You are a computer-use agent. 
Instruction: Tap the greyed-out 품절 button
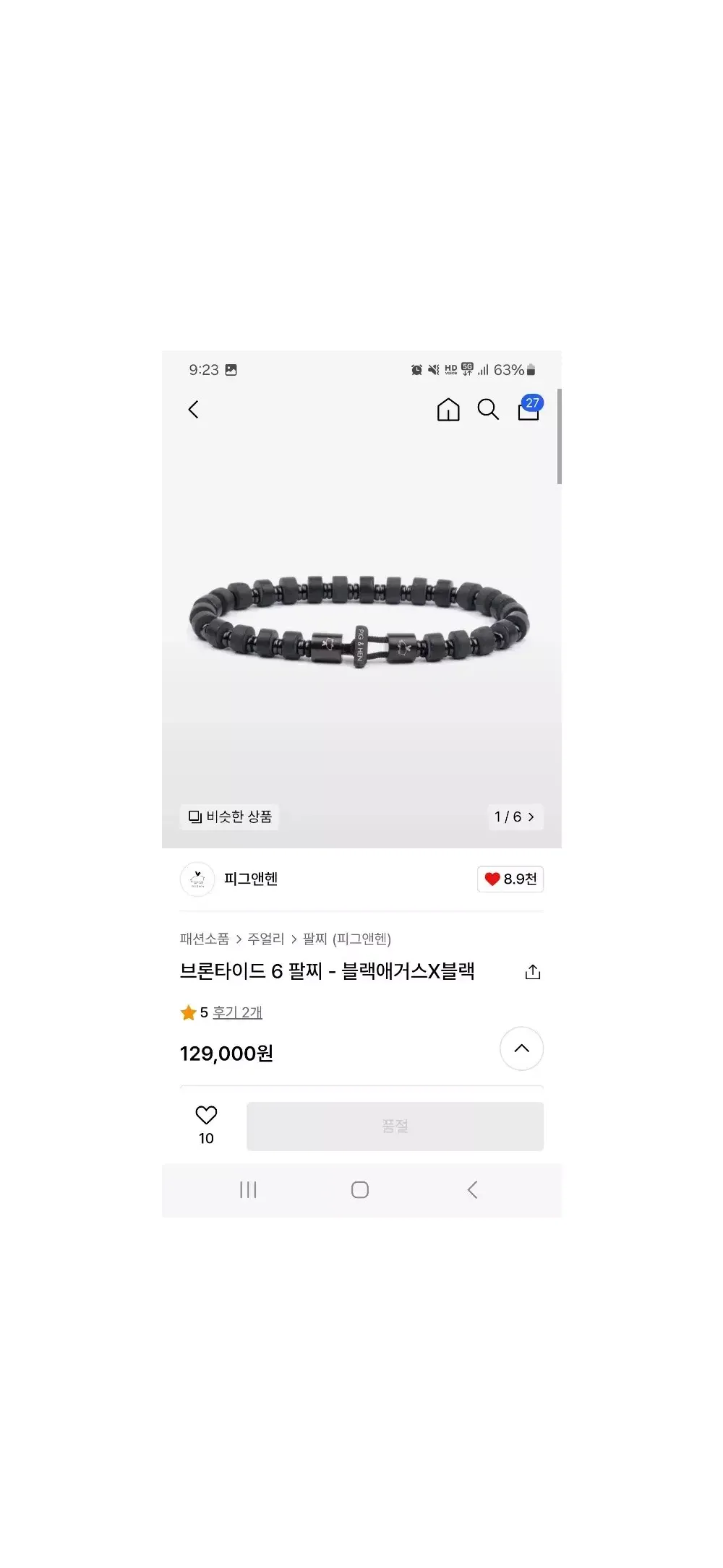tap(395, 1126)
